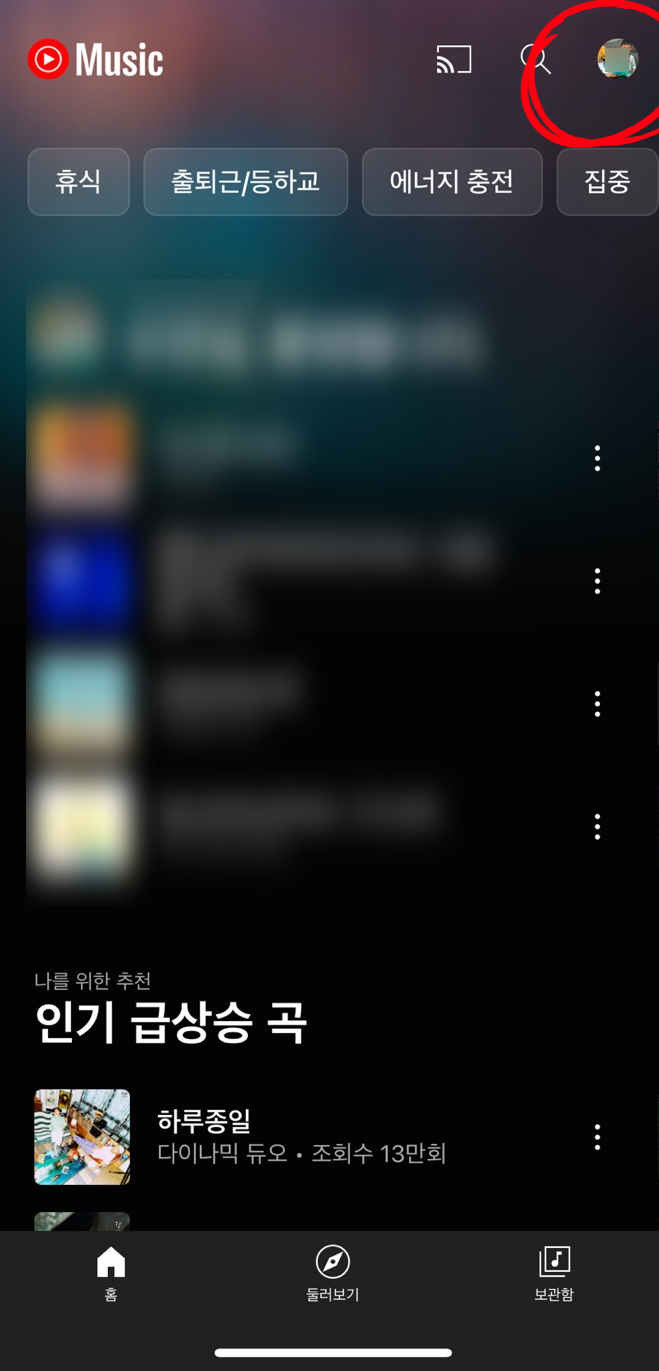Open the search magnifier
This screenshot has height=1371, width=659.
click(536, 60)
